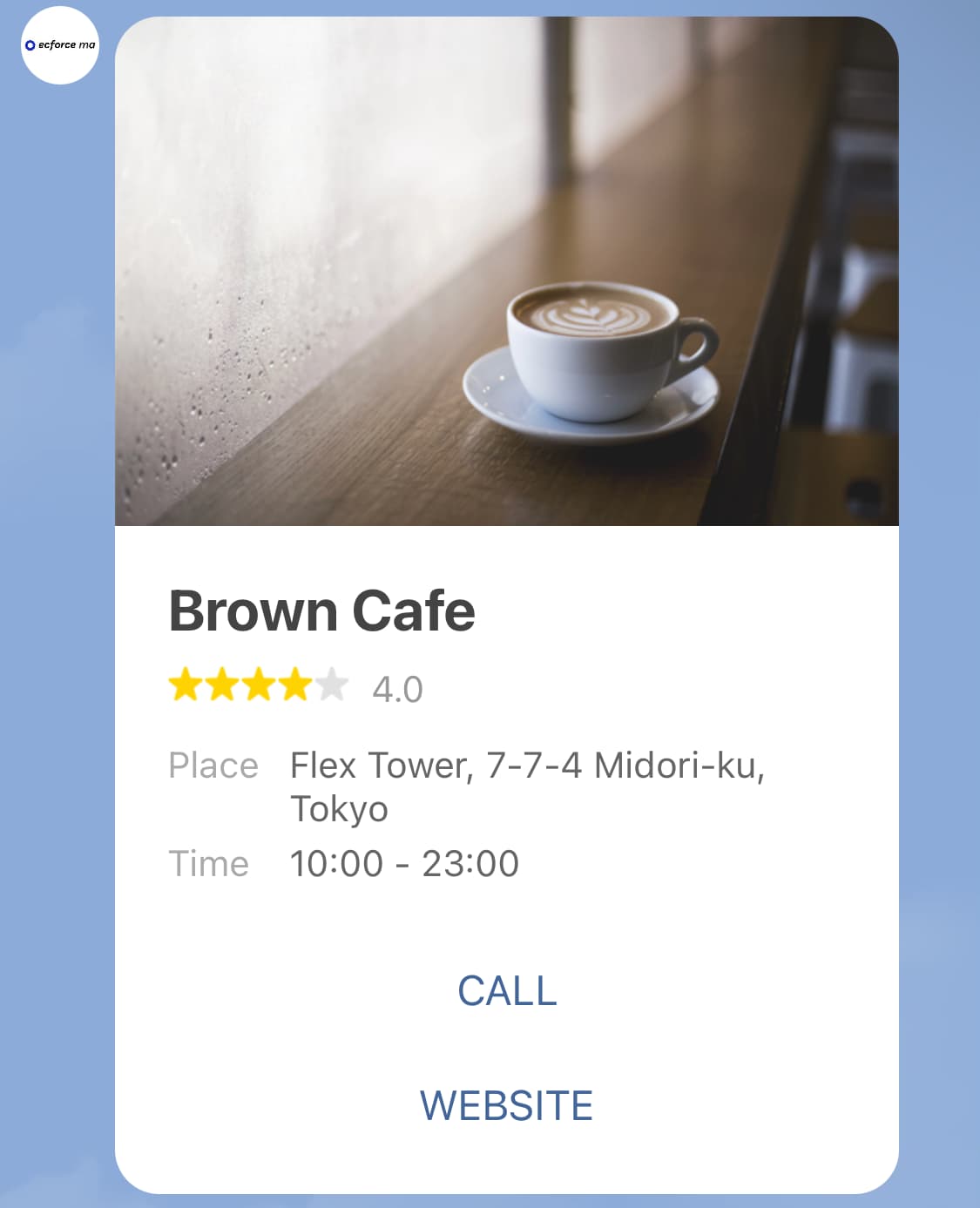
Task: Tap the CALL button
Action: pyautogui.click(x=507, y=990)
